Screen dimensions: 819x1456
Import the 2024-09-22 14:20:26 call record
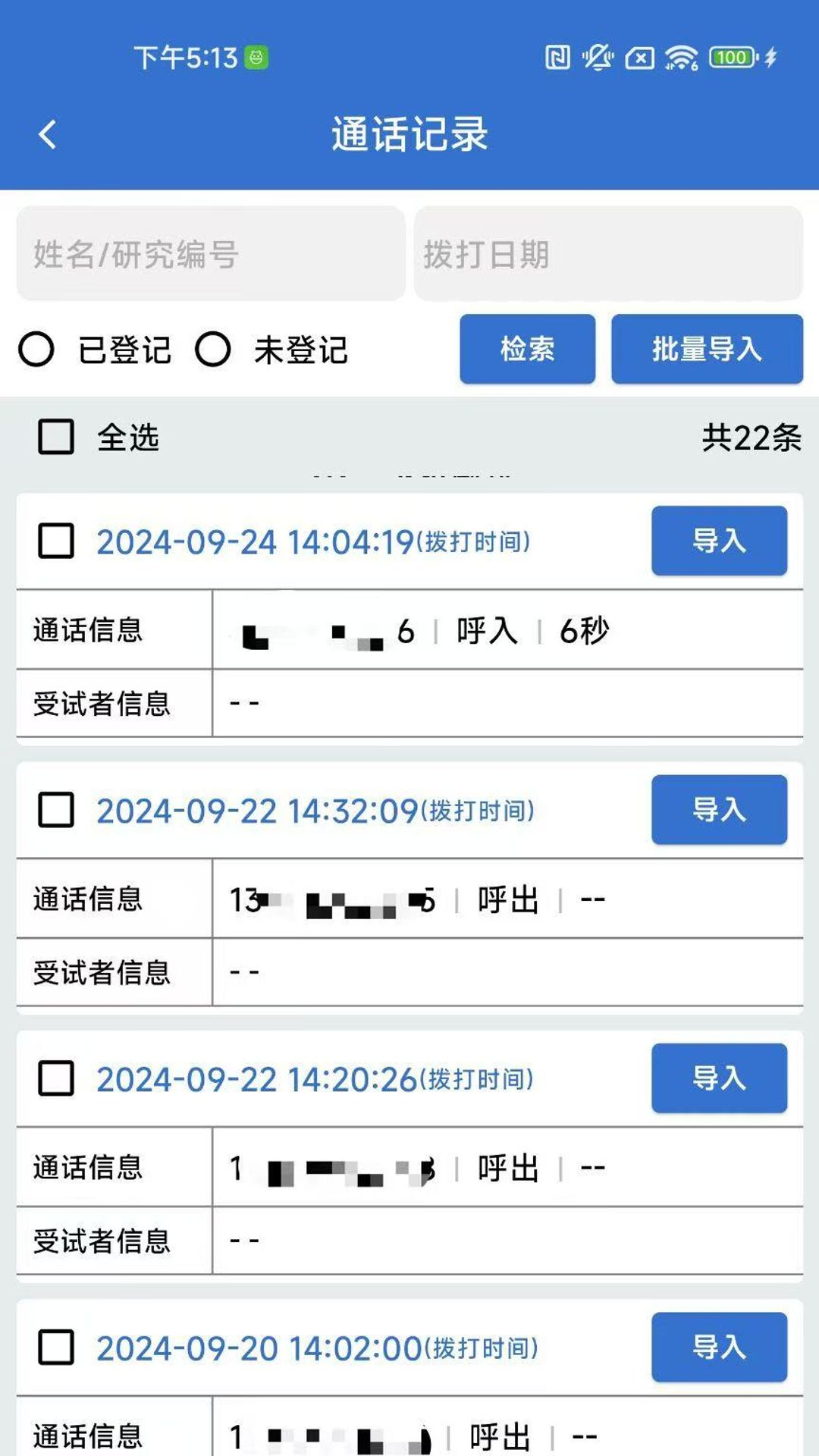pos(719,1078)
